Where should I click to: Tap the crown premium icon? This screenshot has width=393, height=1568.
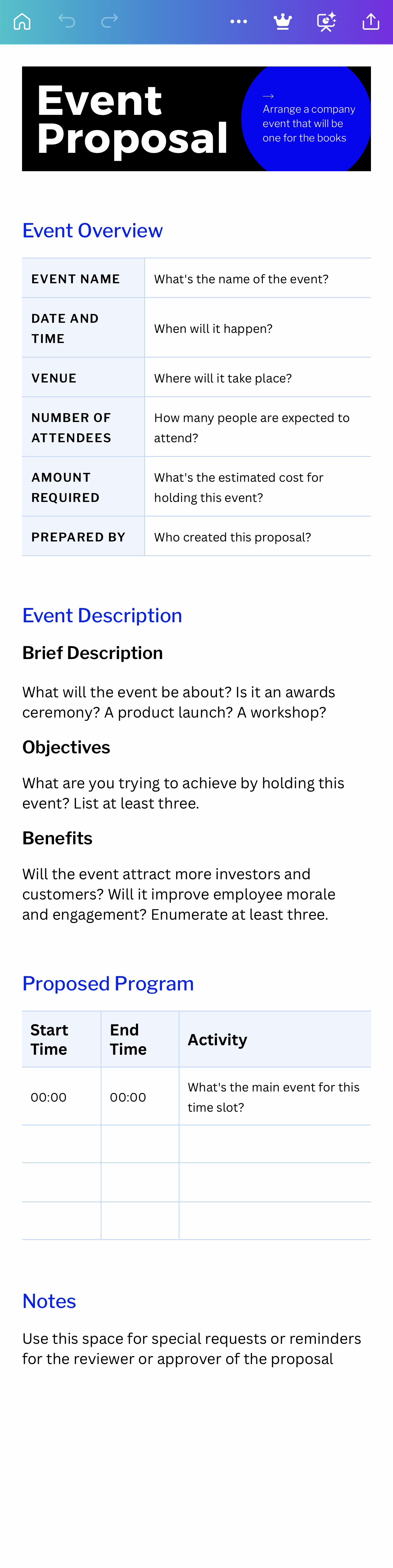(282, 22)
